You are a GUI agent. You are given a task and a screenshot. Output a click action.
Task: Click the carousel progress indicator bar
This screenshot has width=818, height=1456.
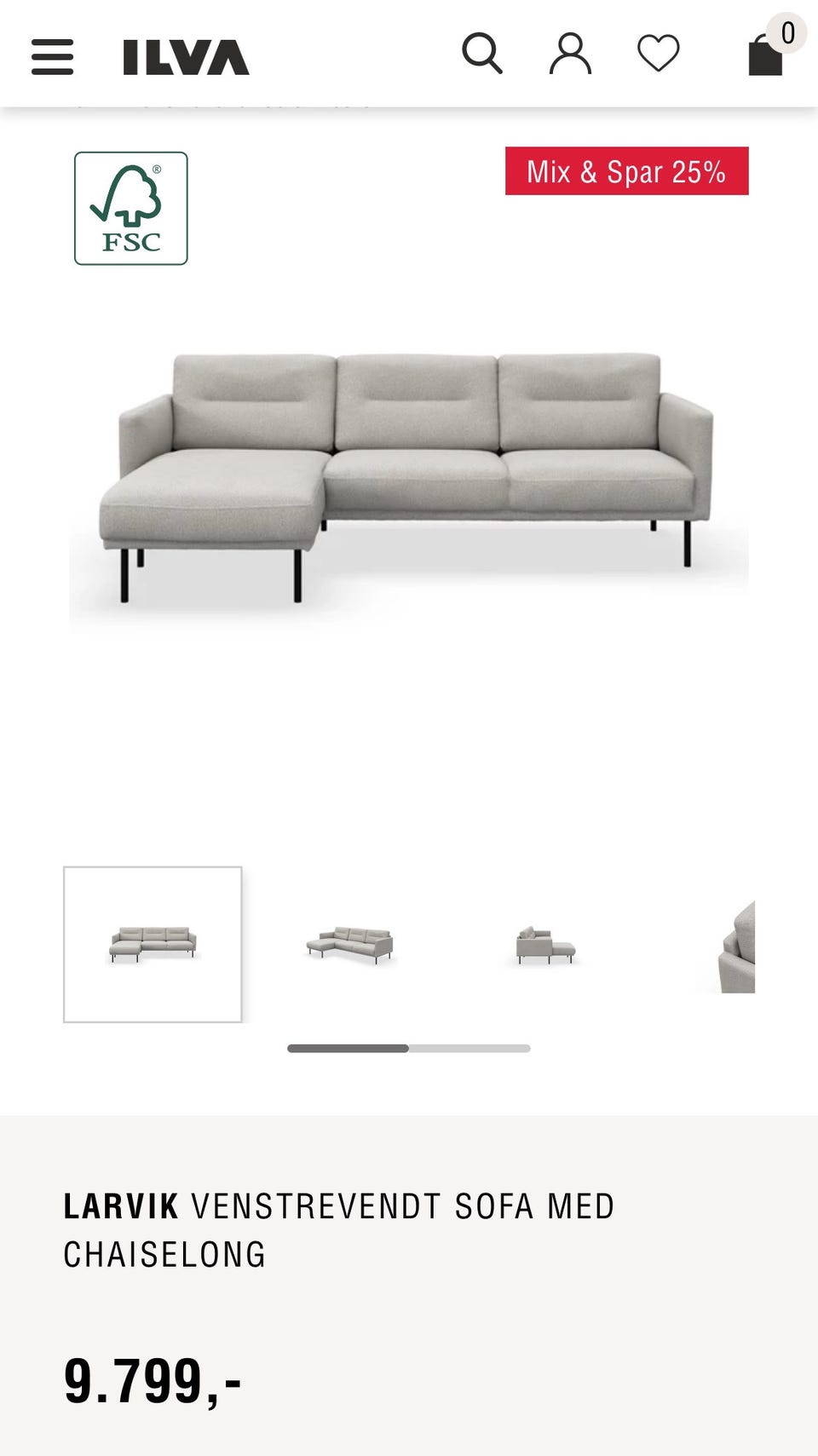(x=409, y=1049)
